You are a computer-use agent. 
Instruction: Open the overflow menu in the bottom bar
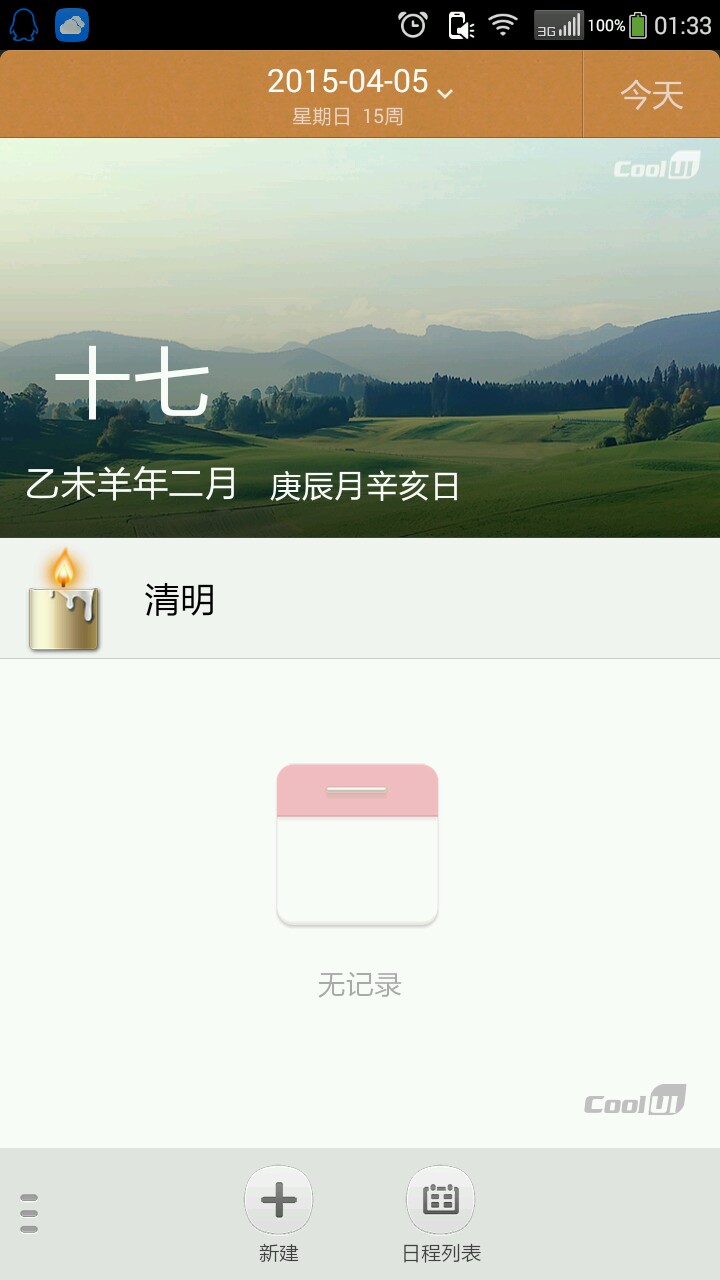point(29,1213)
